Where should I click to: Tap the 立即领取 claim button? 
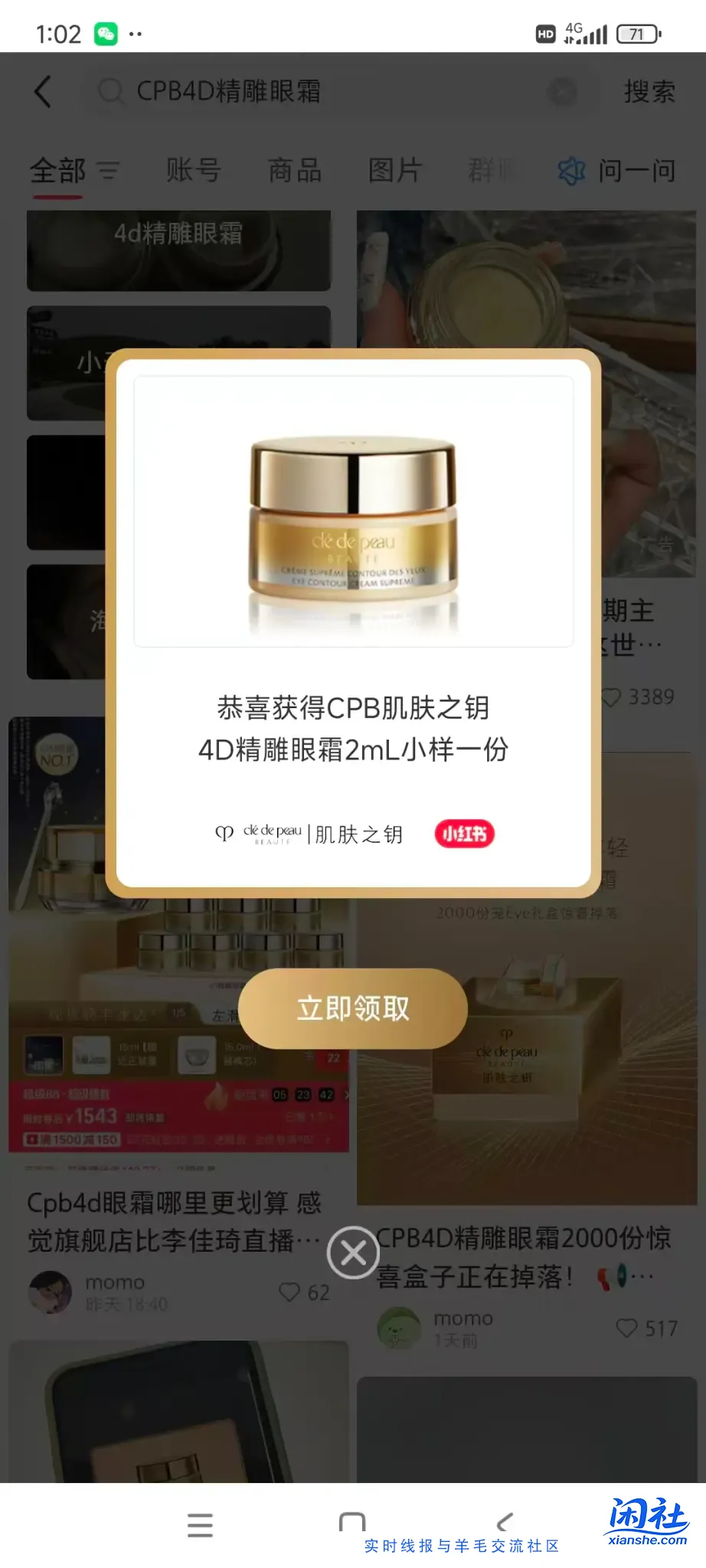[353, 1008]
